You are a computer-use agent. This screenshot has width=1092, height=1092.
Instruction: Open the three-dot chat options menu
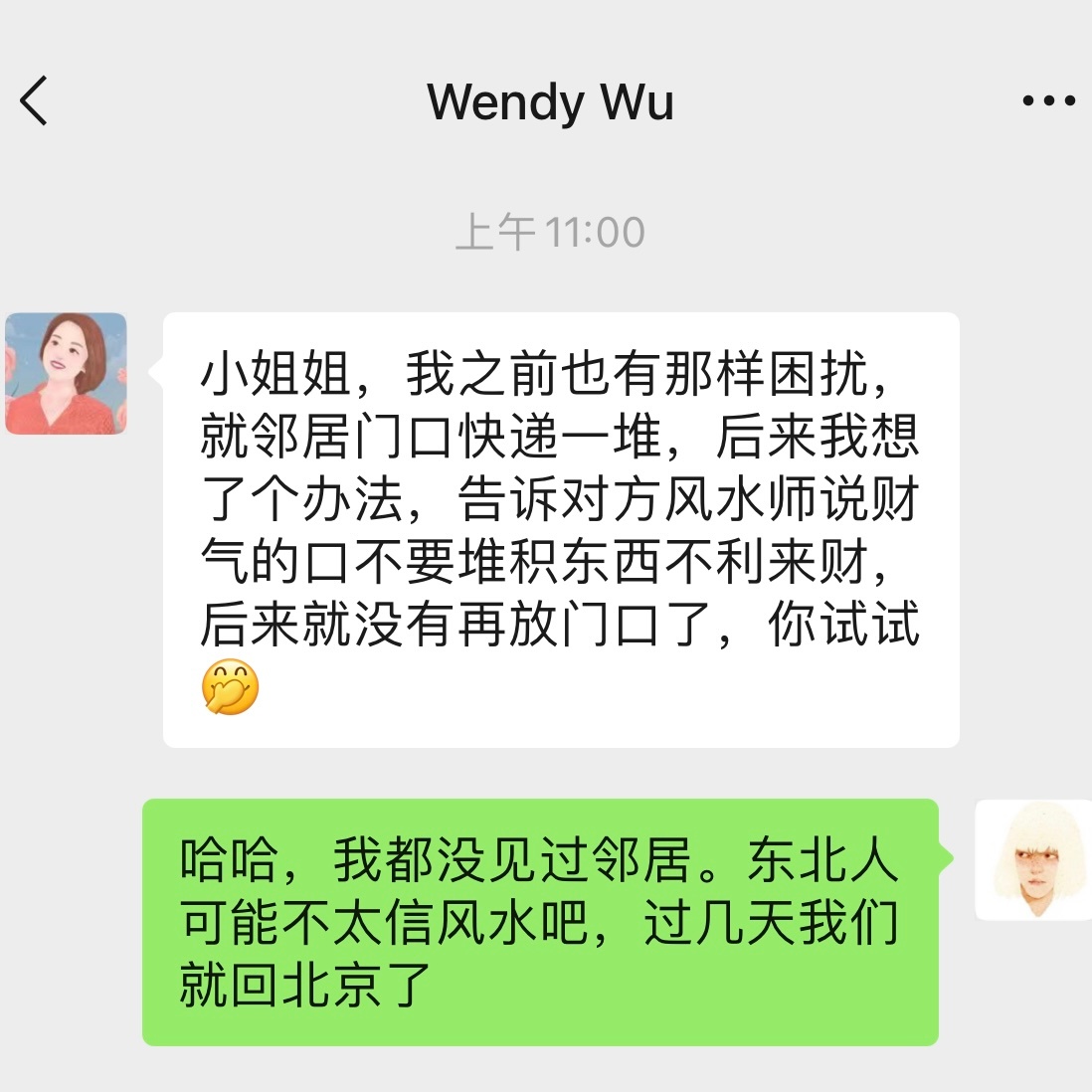[x=1048, y=101]
